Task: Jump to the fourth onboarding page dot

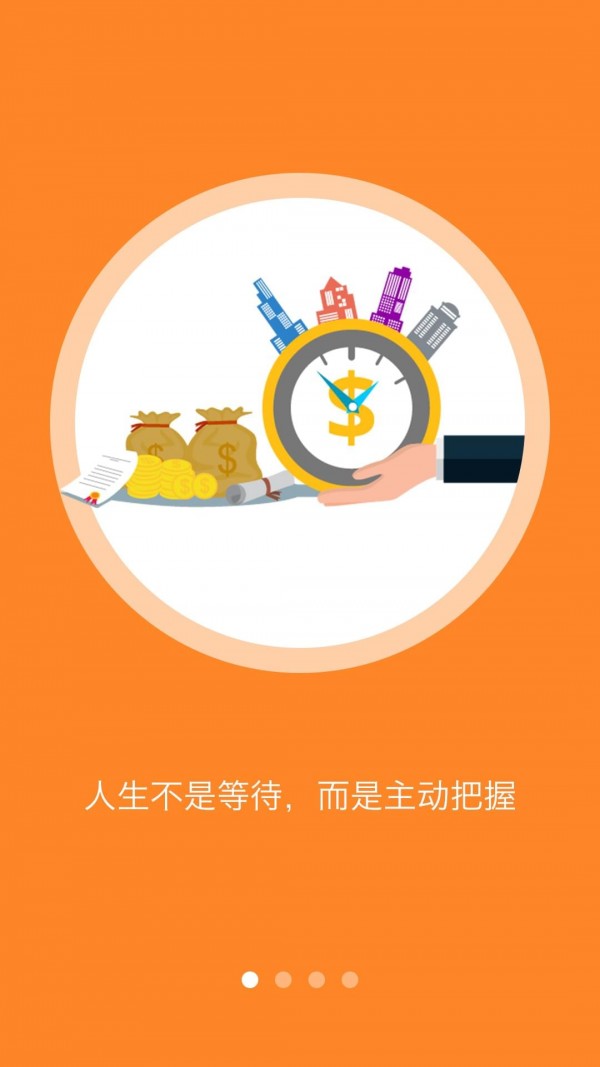Action: (349, 979)
